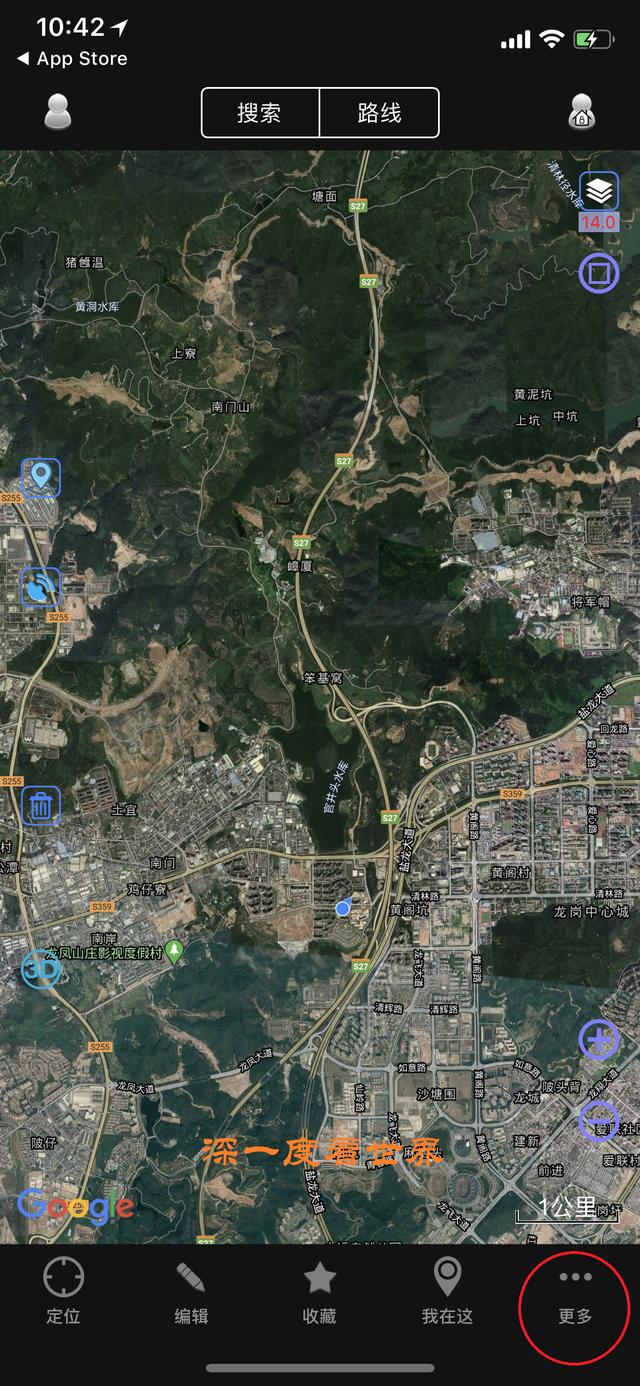
Task: Tap the 我在这 tab
Action: click(447, 1292)
